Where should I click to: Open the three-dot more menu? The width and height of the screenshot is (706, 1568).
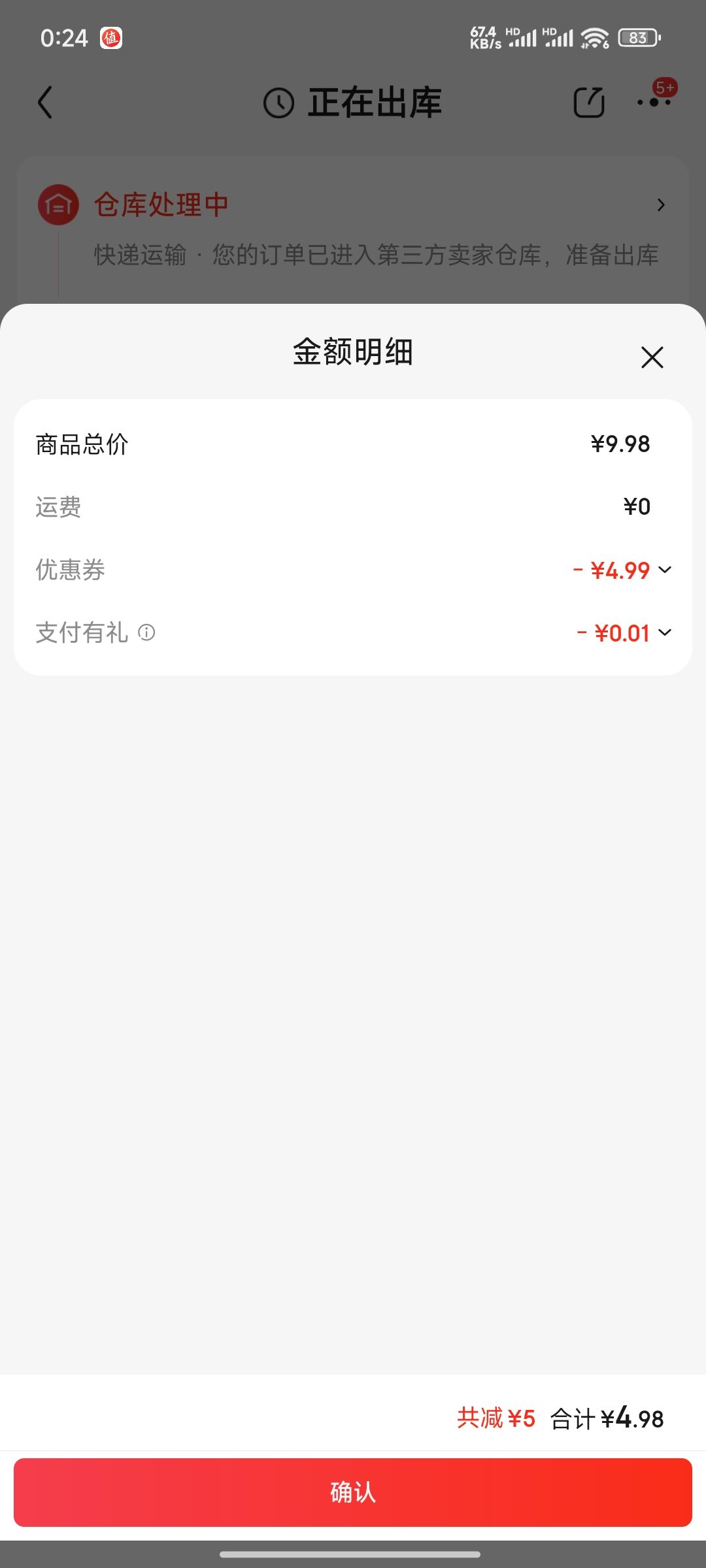tap(654, 103)
